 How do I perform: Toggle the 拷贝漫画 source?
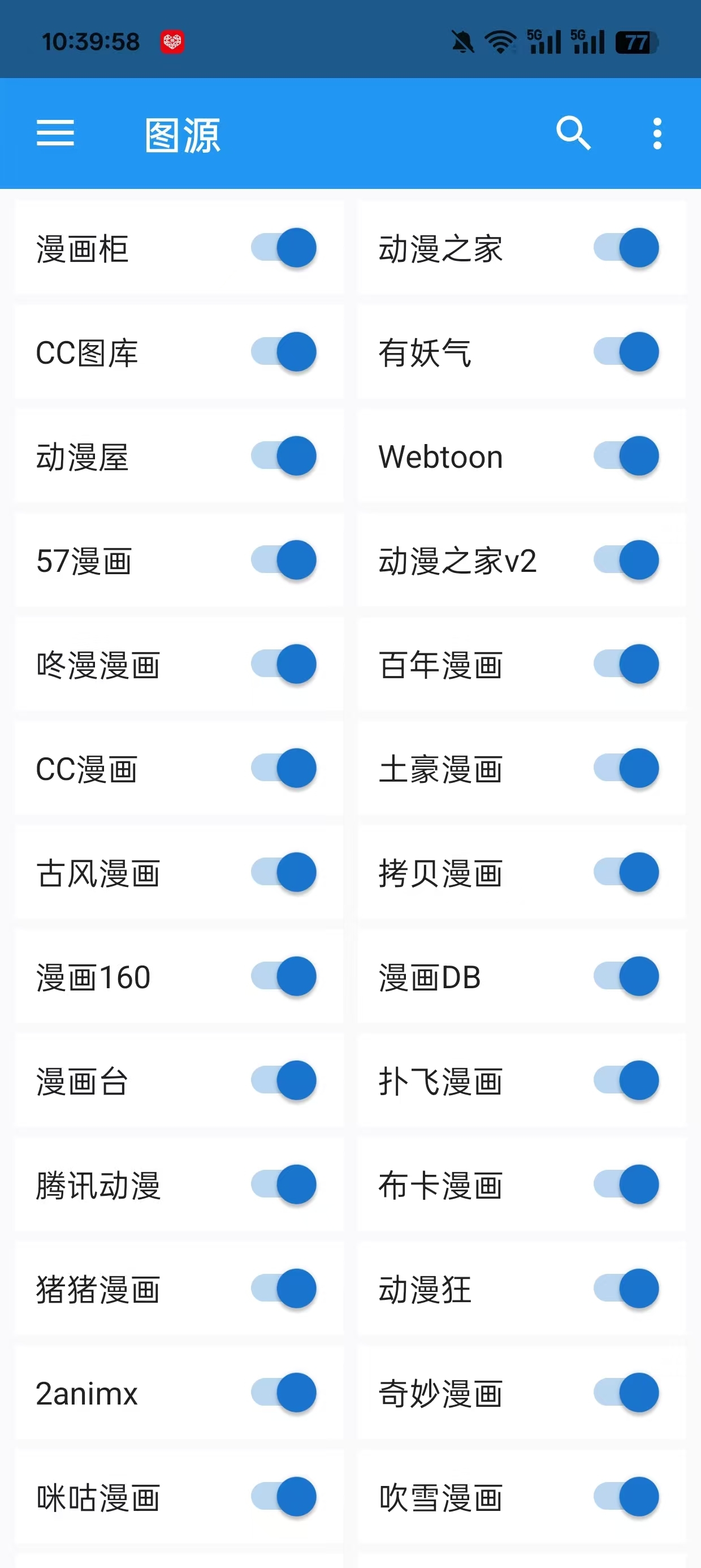pyautogui.click(x=629, y=873)
